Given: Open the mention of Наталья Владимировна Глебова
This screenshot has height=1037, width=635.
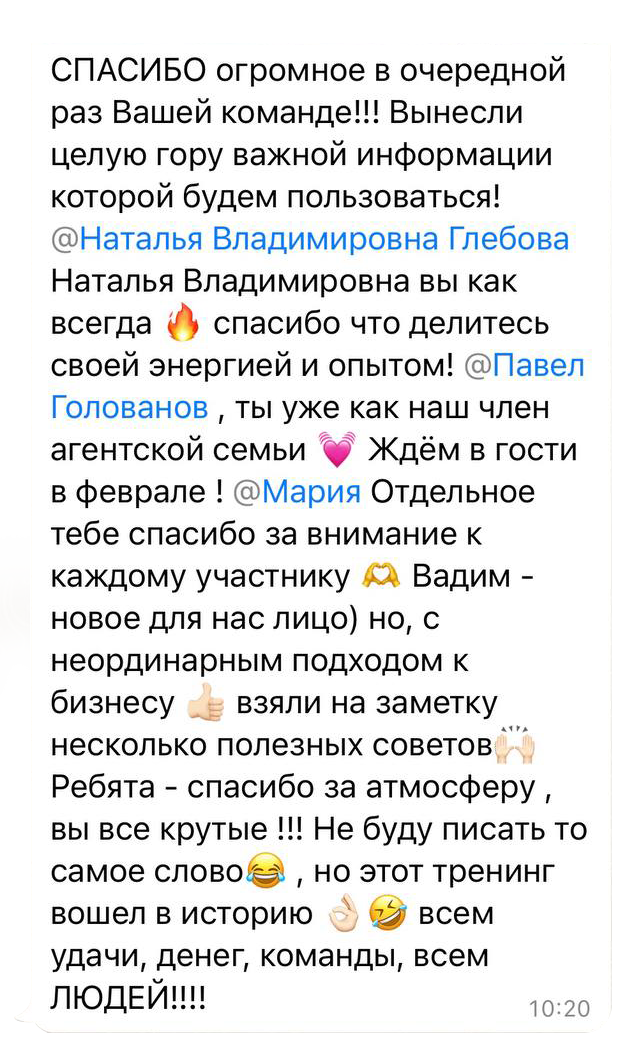Looking at the screenshot, I should (x=310, y=239).
